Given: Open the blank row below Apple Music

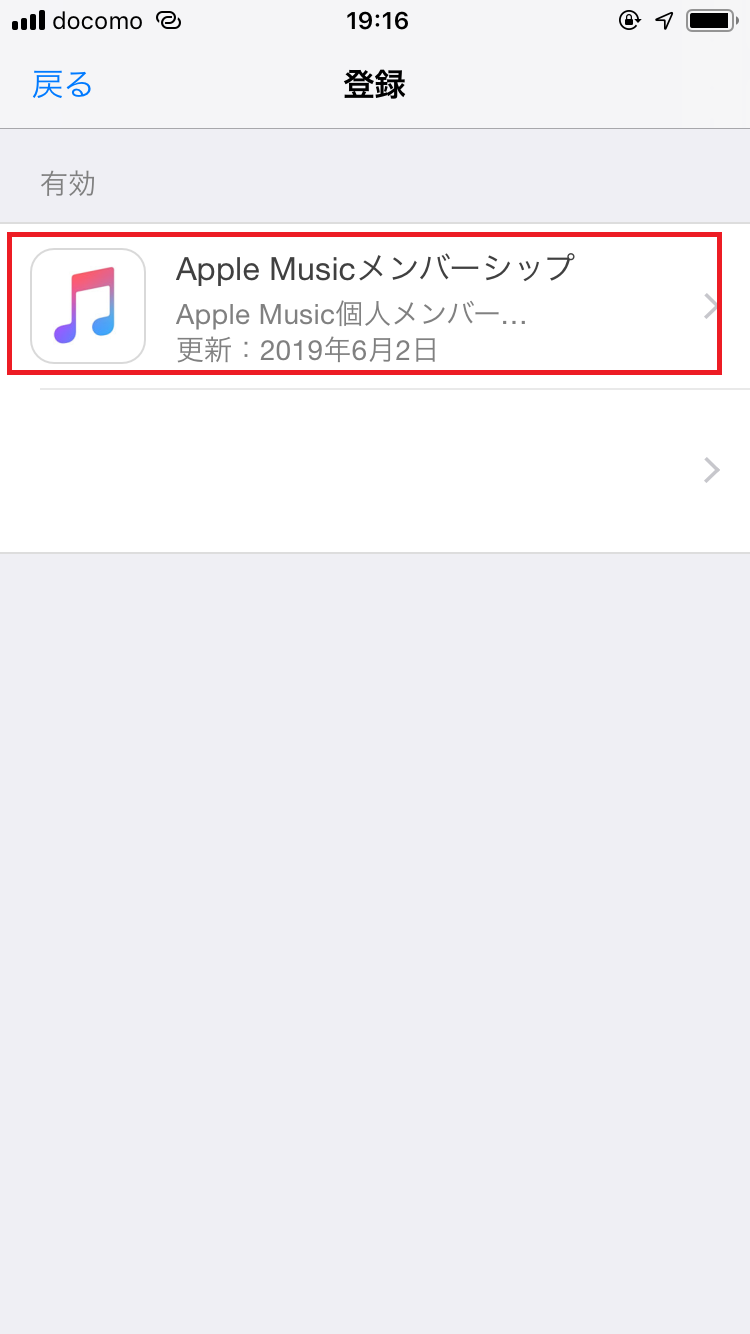Looking at the screenshot, I should (x=375, y=470).
